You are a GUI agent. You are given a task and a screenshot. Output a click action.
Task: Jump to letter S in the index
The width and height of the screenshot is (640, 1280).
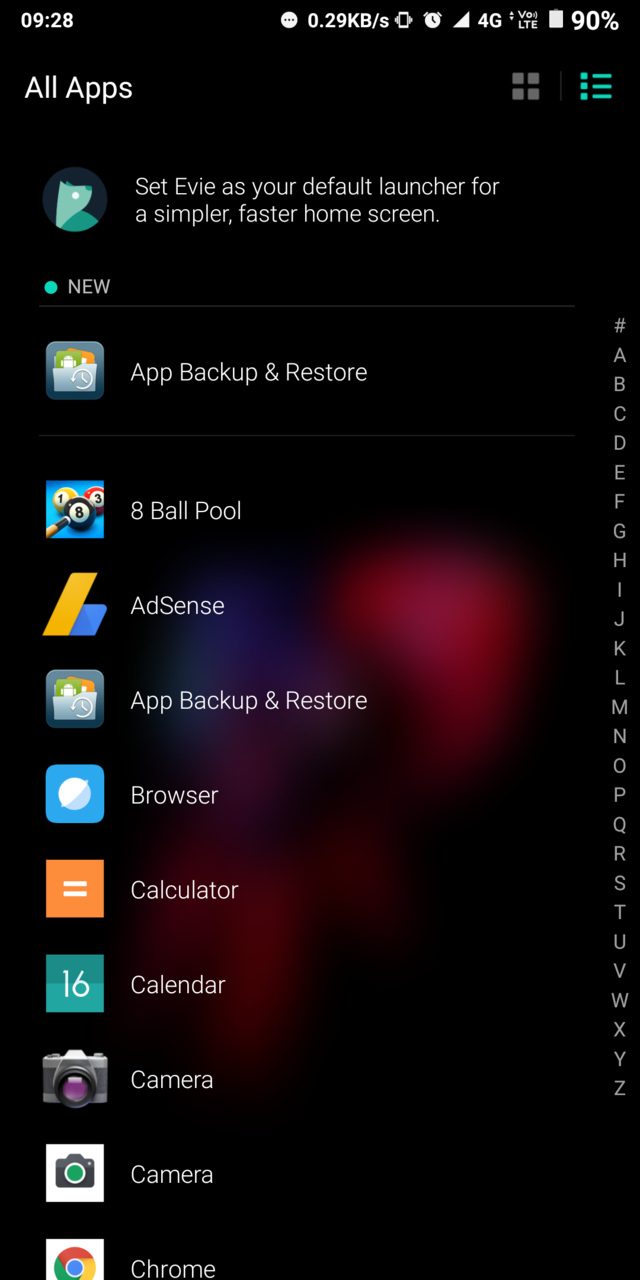pyautogui.click(x=620, y=883)
